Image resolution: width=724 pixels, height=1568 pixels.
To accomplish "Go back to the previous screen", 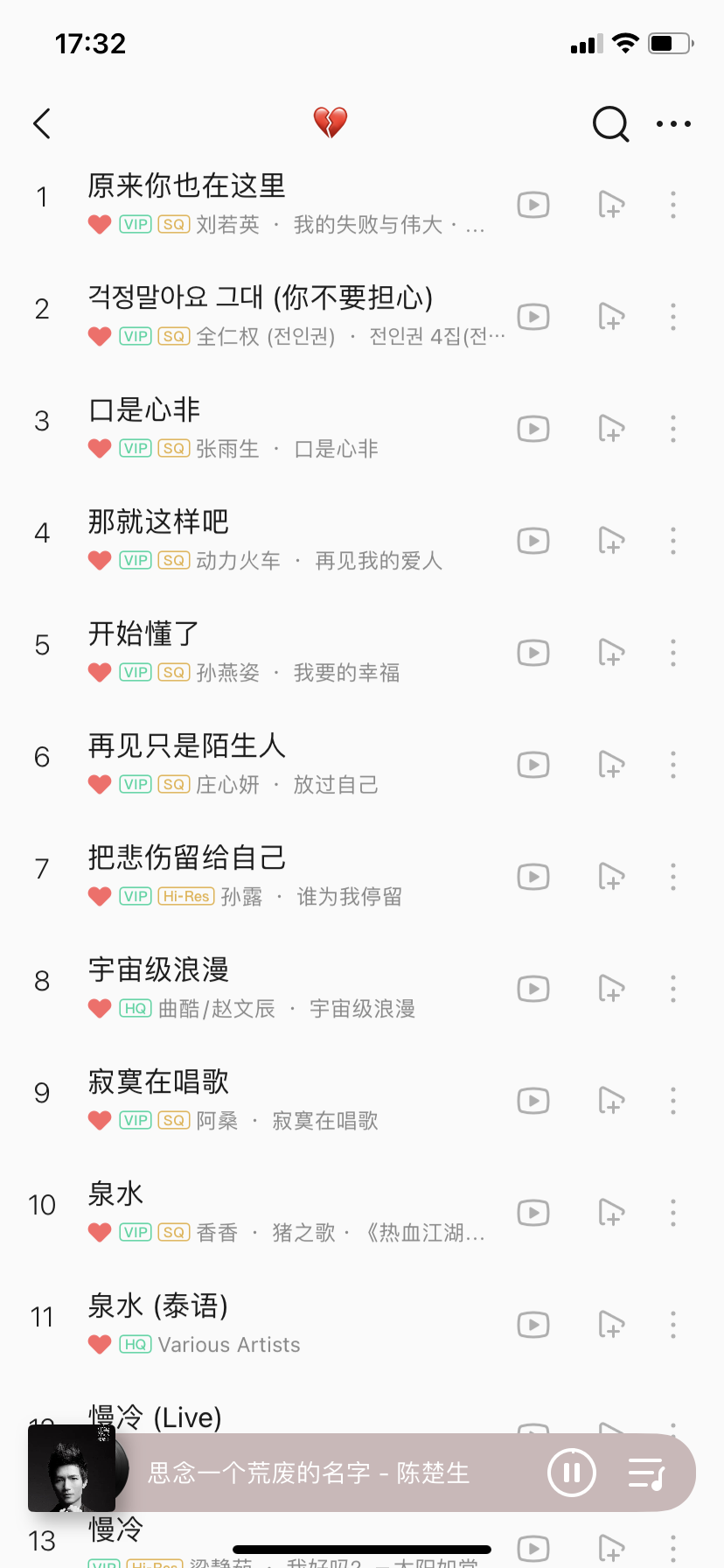I will [42, 123].
